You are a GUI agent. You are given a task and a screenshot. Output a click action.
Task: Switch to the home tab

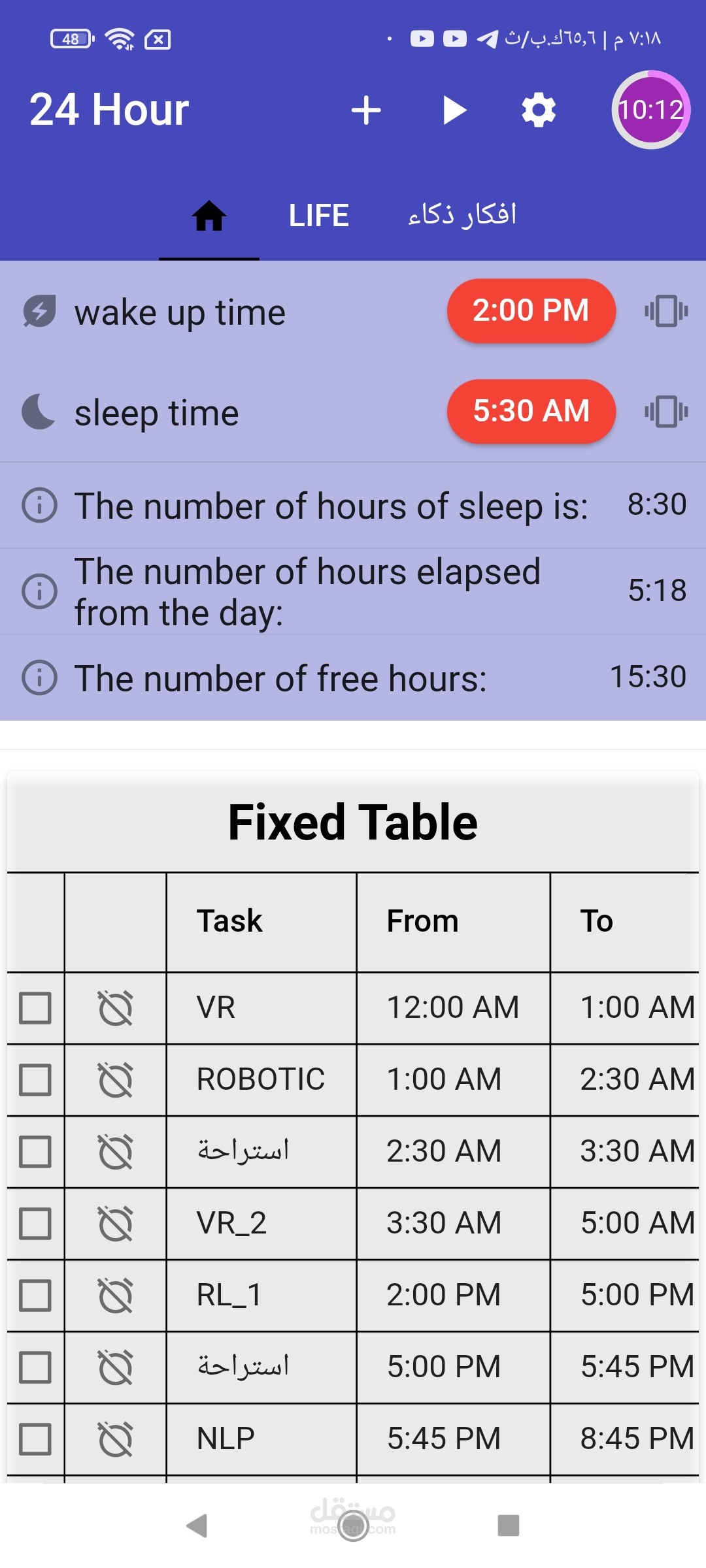[209, 216]
